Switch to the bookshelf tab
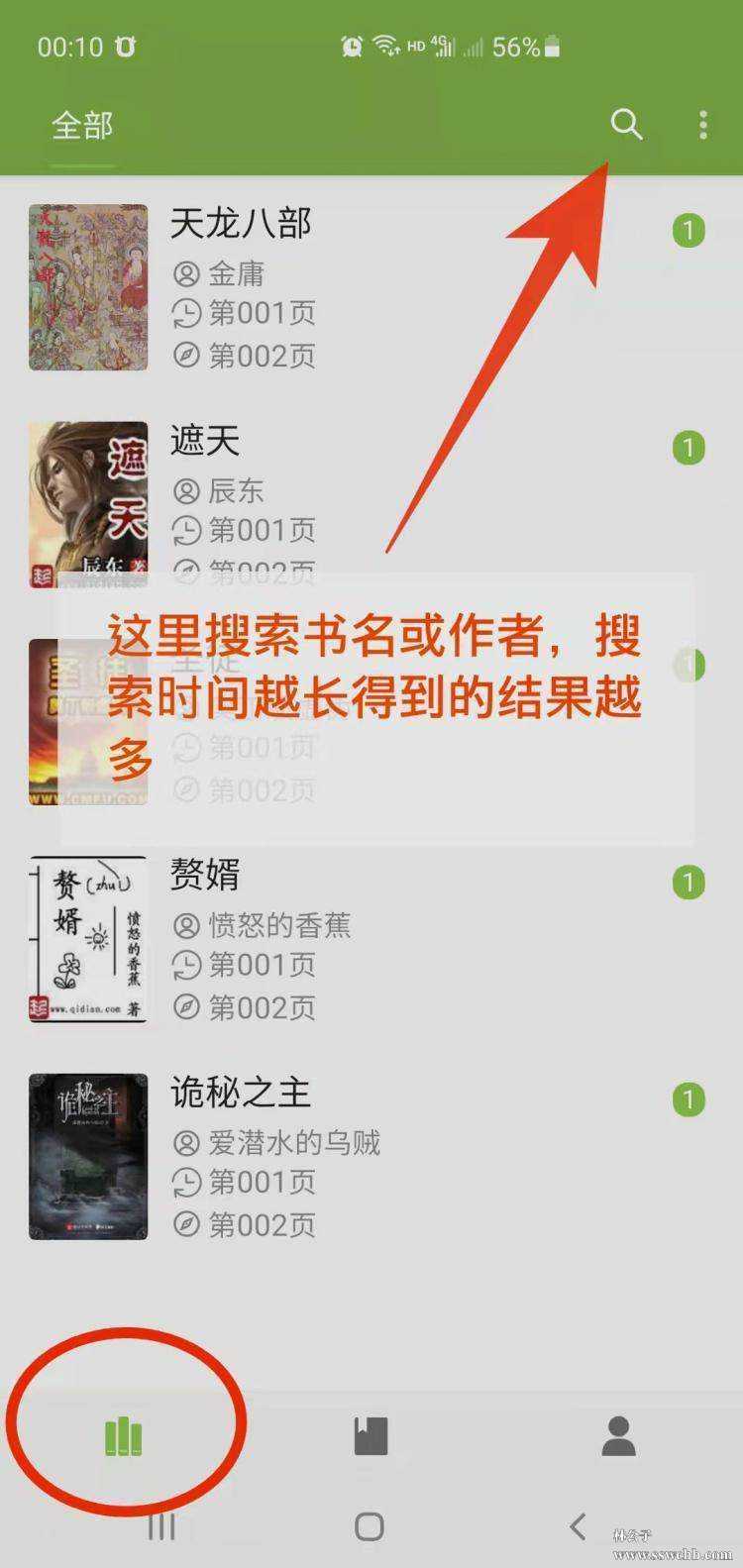Screen dimensions: 743x1568 pyautogui.click(x=123, y=1436)
